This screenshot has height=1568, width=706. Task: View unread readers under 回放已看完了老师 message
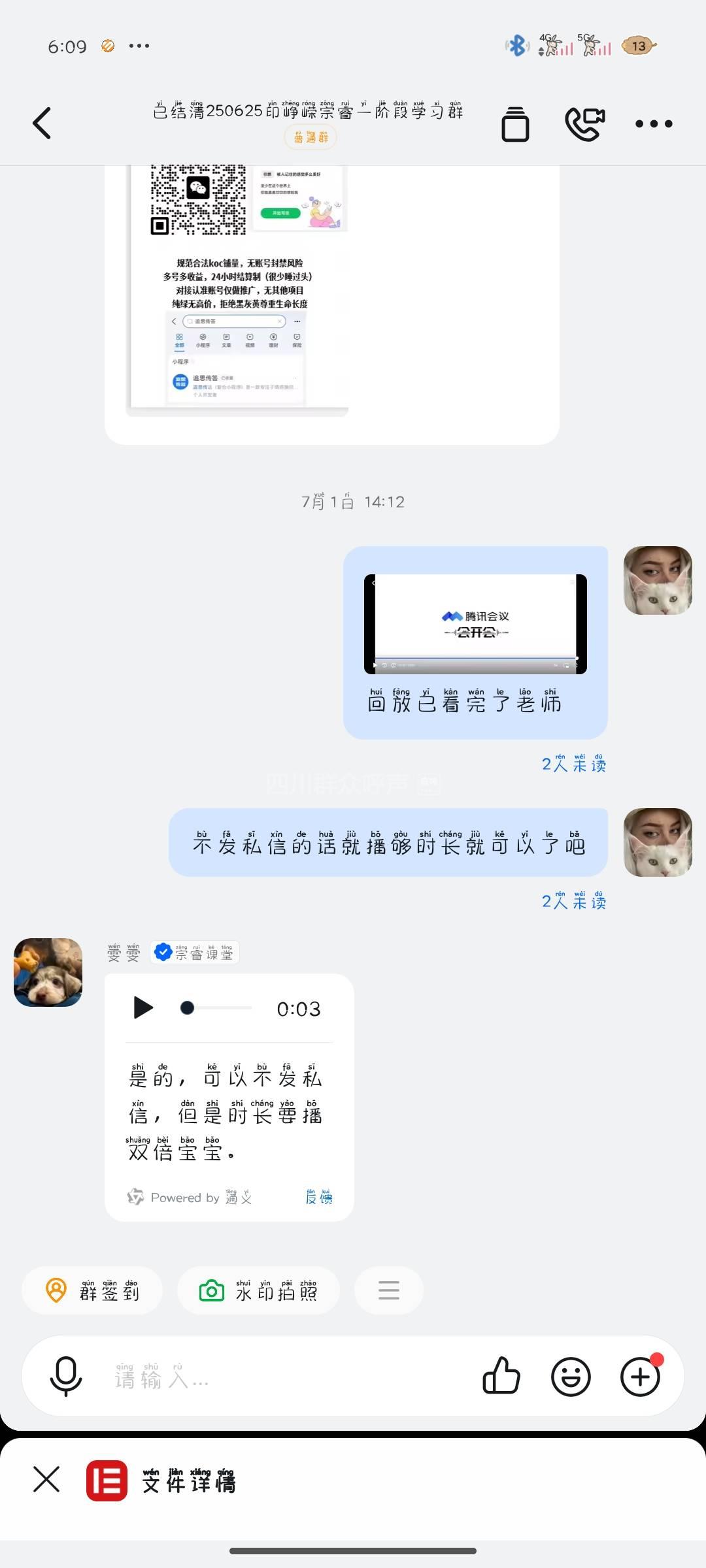coord(573,764)
